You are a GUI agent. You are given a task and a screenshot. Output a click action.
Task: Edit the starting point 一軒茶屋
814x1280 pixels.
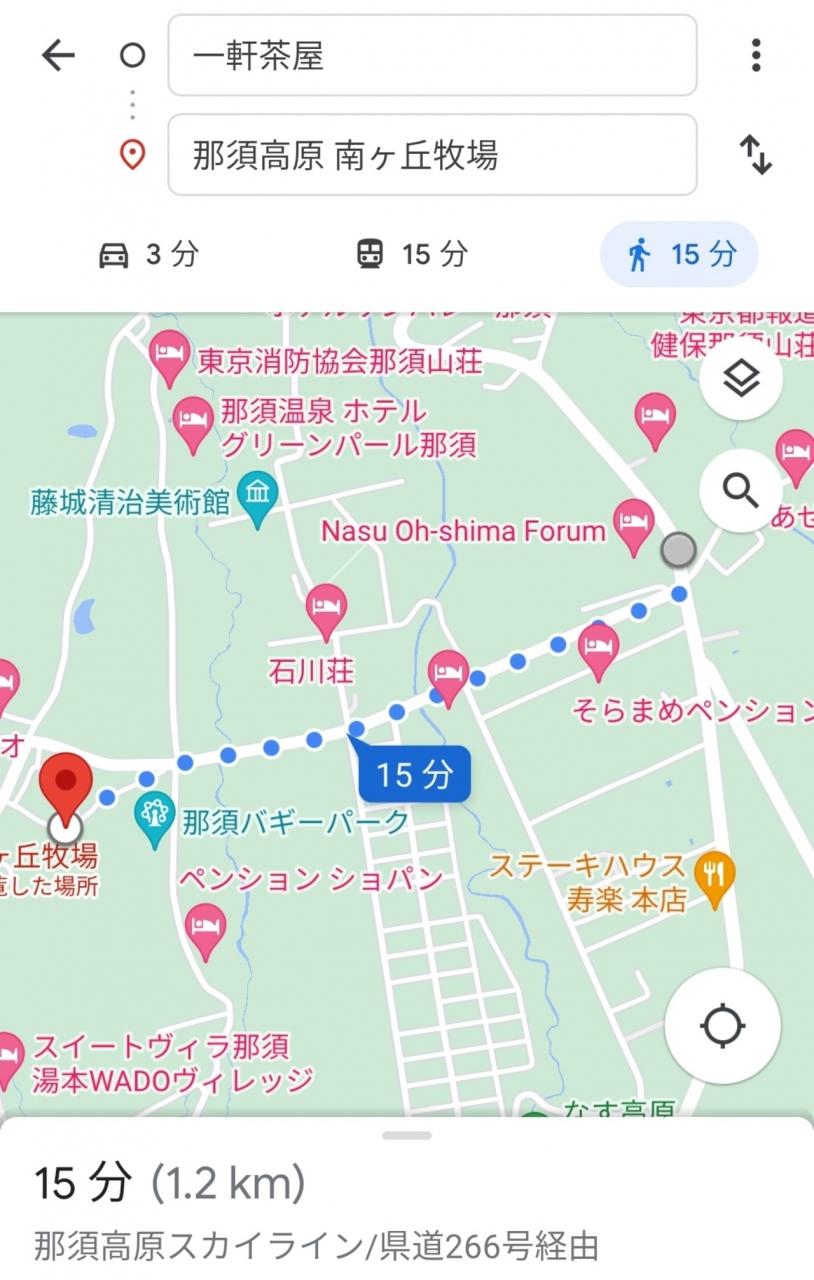[x=432, y=56]
